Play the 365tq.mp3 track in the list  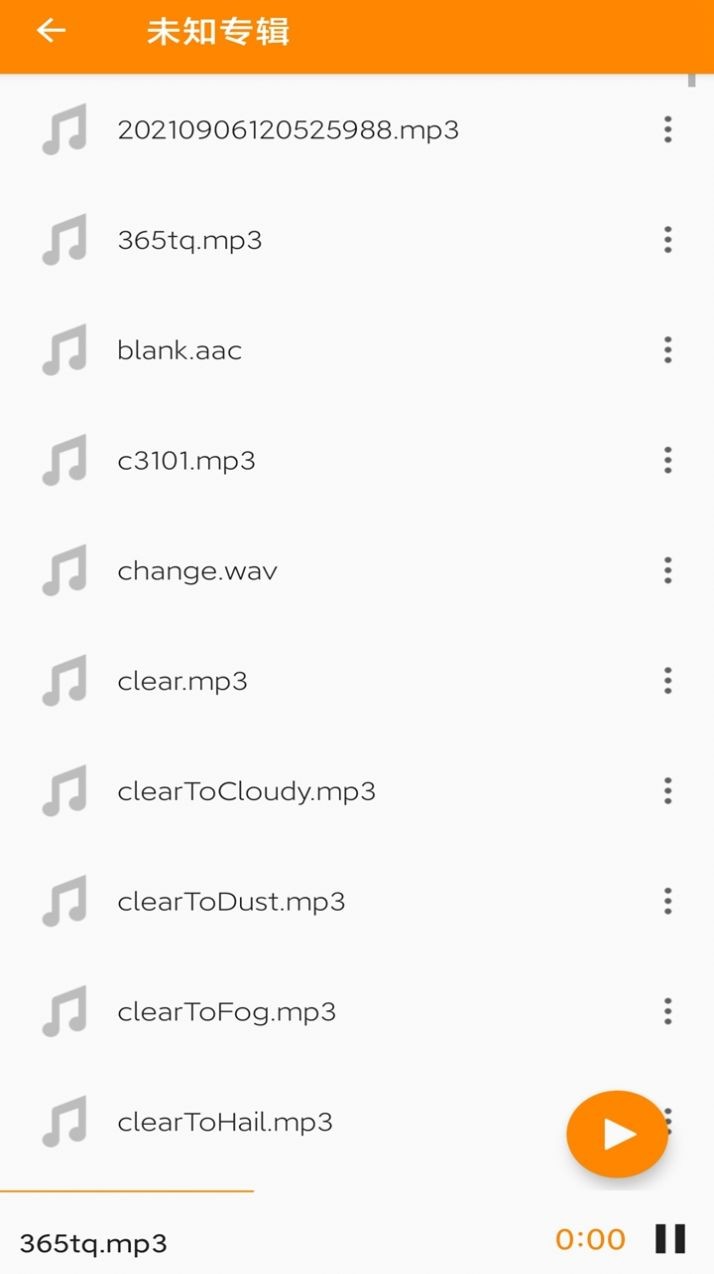tap(190, 240)
